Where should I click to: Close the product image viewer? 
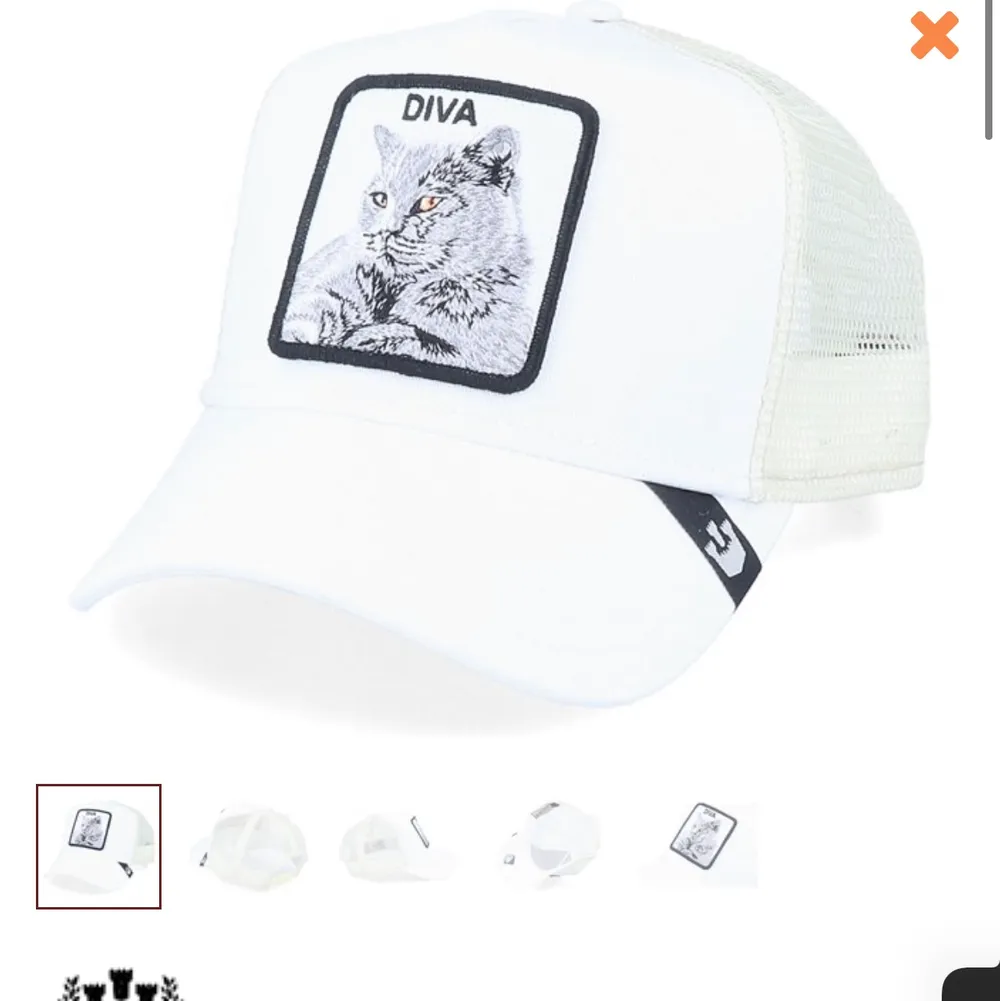tap(933, 35)
